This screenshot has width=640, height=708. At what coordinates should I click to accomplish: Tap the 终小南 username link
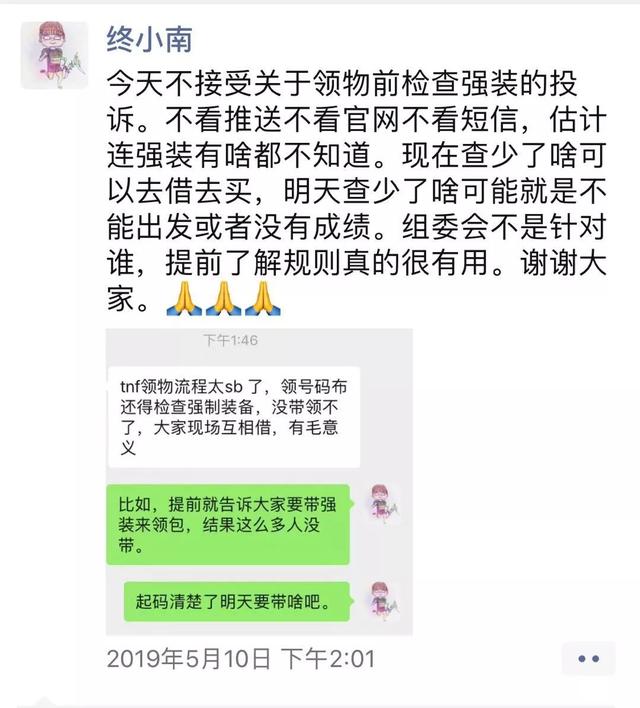click(x=149, y=39)
